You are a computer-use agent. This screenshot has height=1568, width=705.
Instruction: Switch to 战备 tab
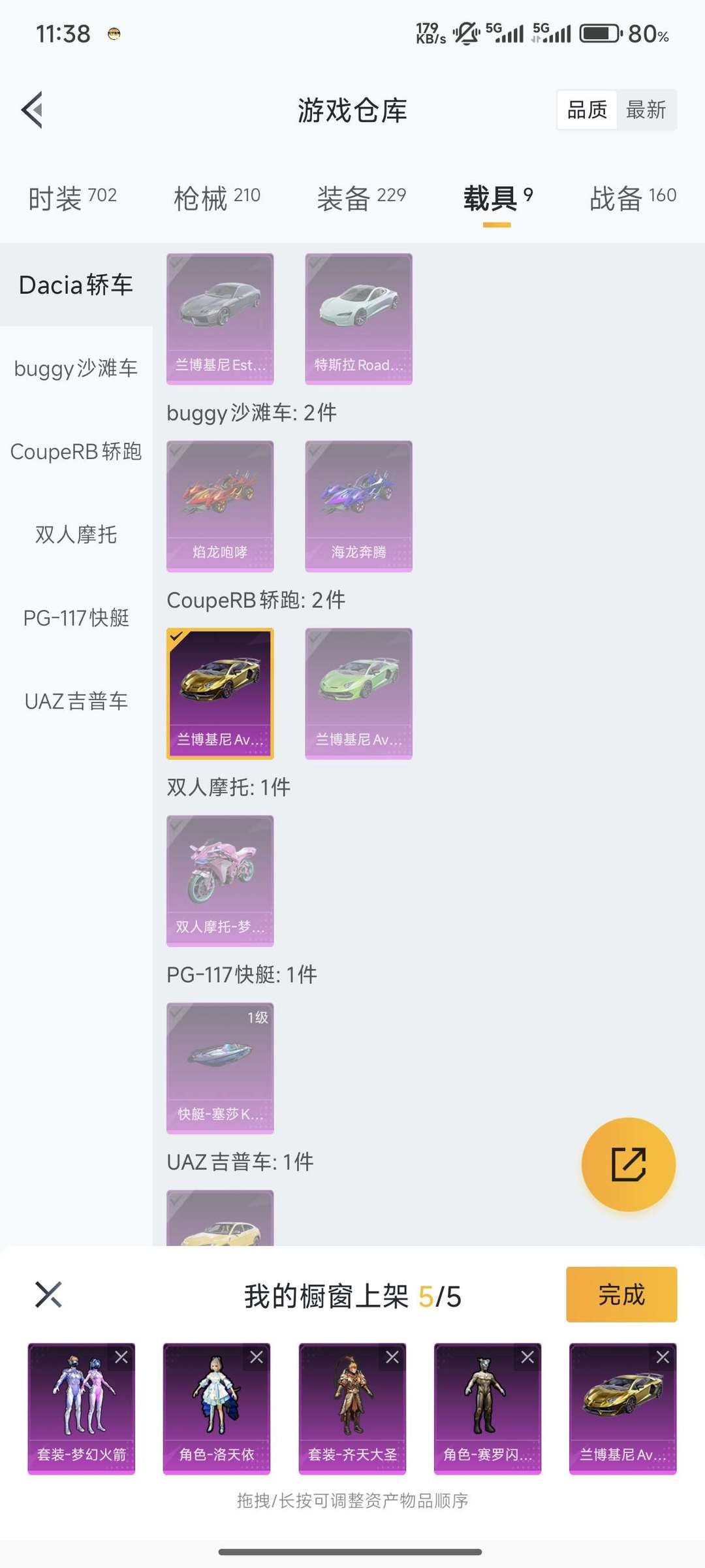[632, 198]
